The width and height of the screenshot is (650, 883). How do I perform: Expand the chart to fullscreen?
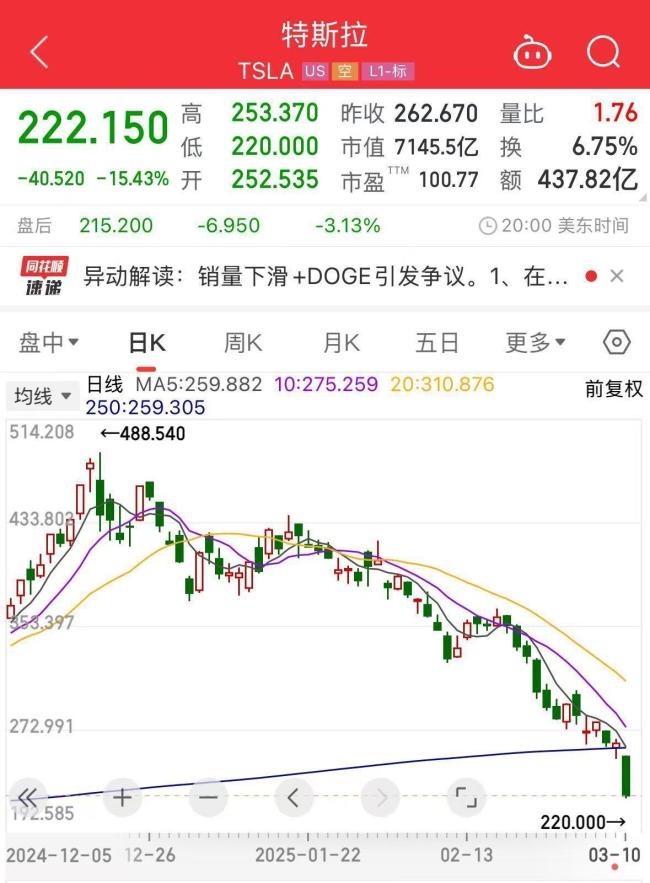point(465,797)
